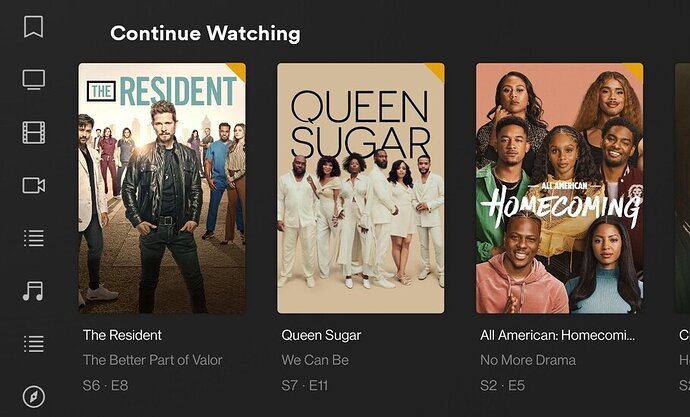Continue watching Queen Sugar S7 E11
Screen dimensions: 690x417
click(x=360, y=188)
